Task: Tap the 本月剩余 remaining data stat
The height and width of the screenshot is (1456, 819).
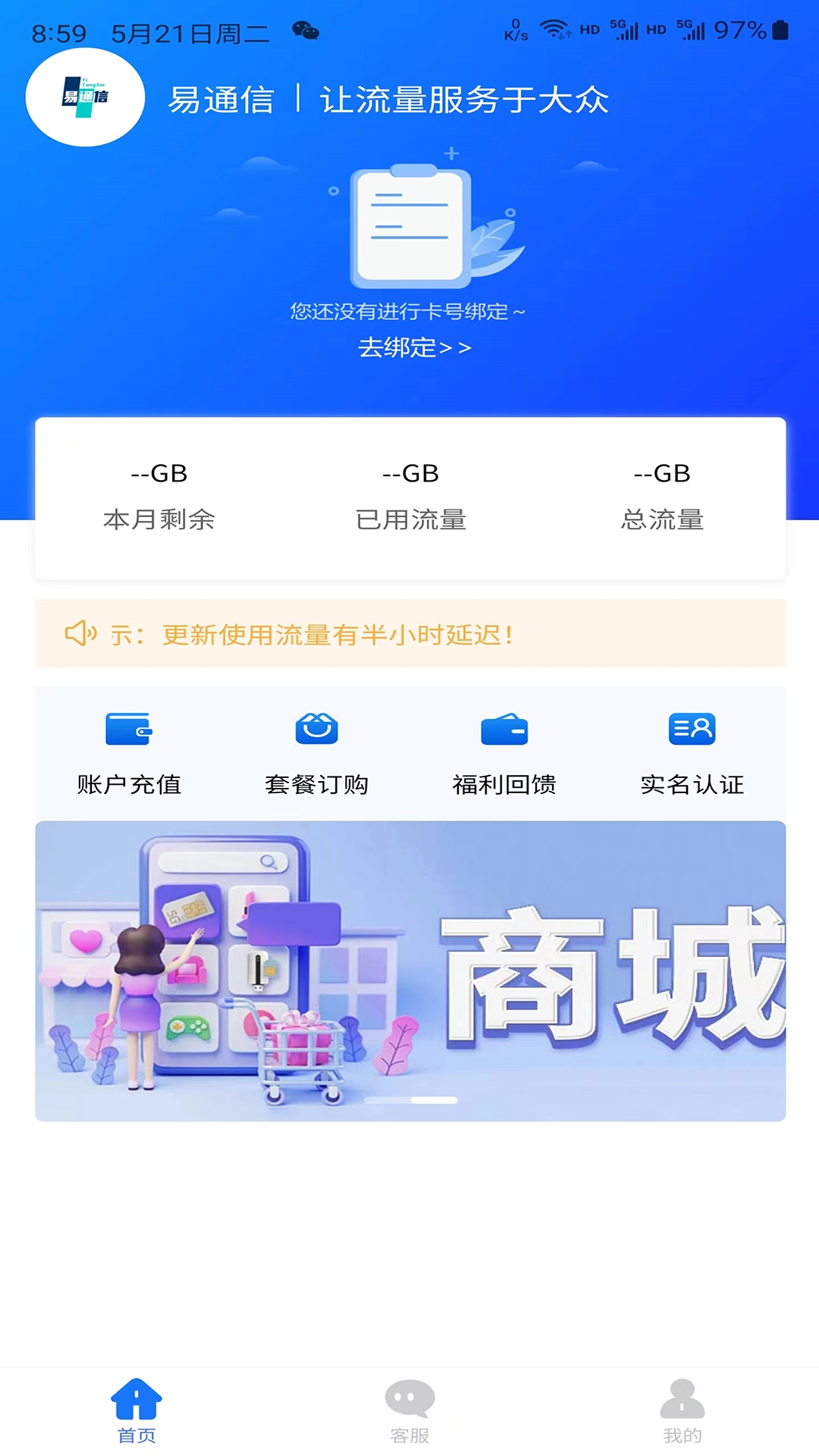Action: pyautogui.click(x=159, y=497)
